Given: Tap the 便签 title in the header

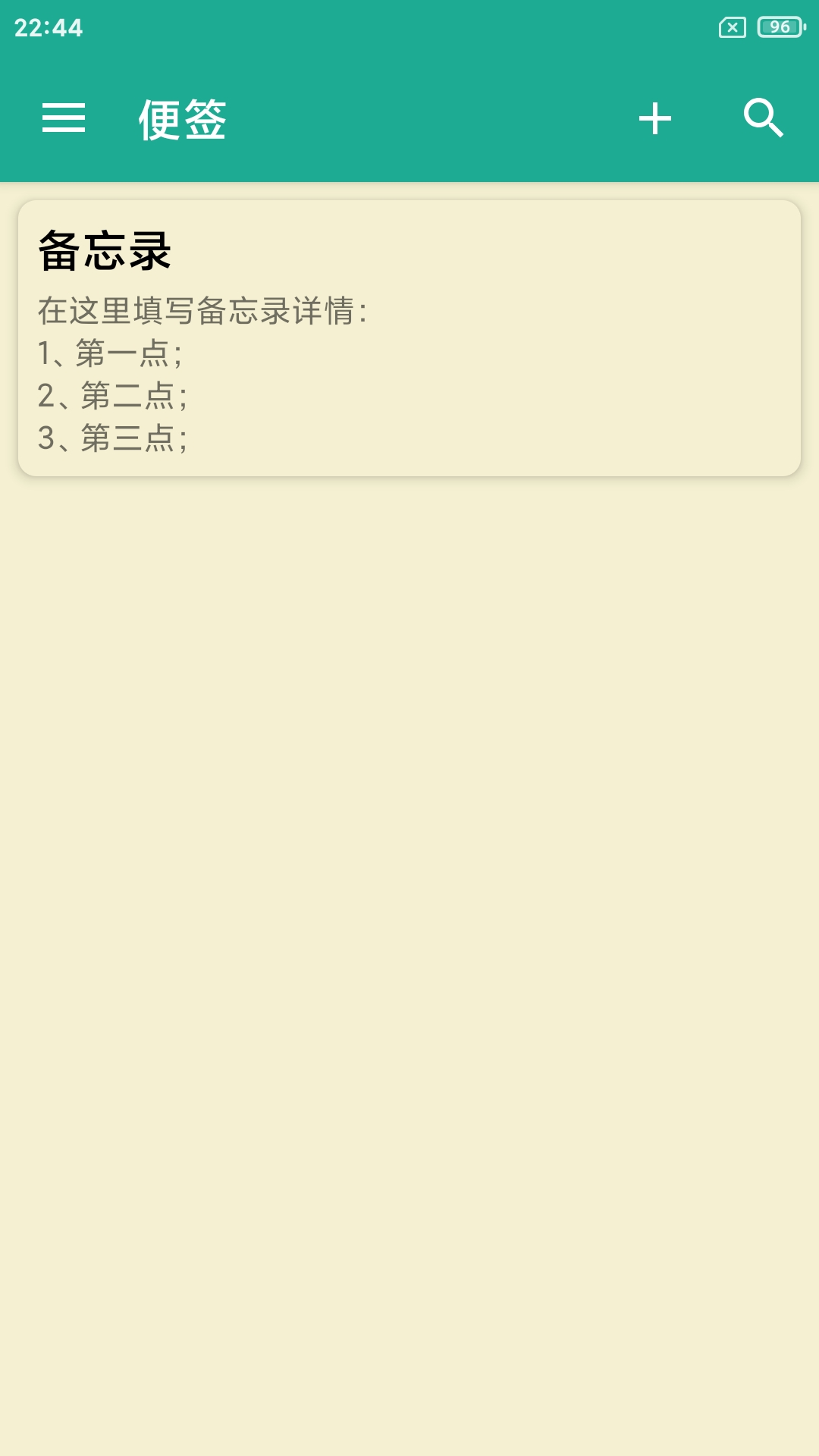Looking at the screenshot, I should tap(180, 118).
